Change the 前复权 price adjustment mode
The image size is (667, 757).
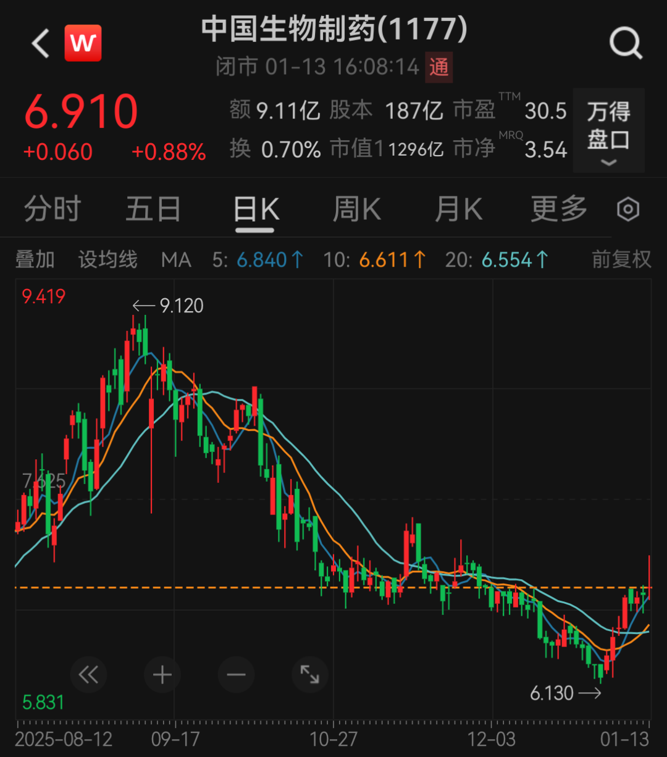[621, 260]
